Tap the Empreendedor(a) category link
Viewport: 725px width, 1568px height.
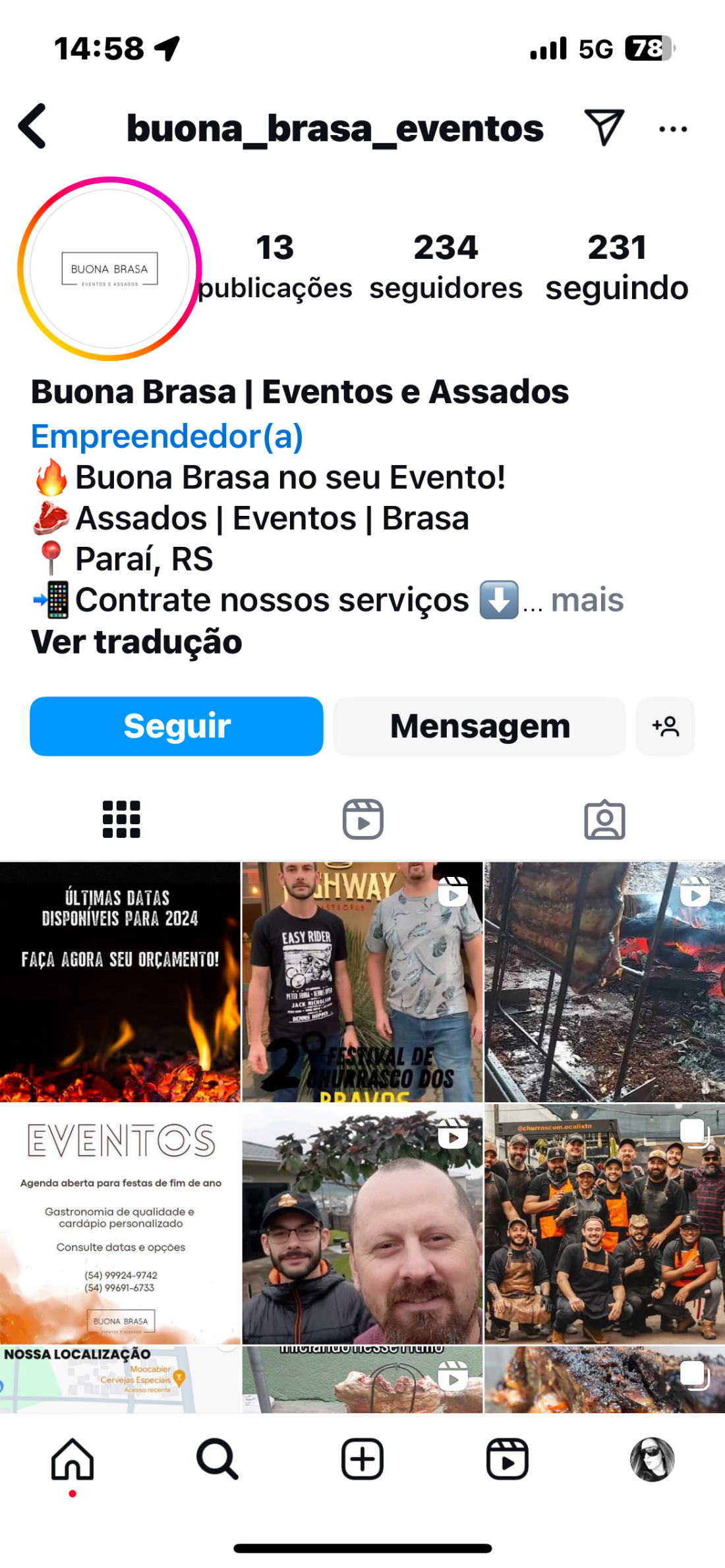(167, 436)
